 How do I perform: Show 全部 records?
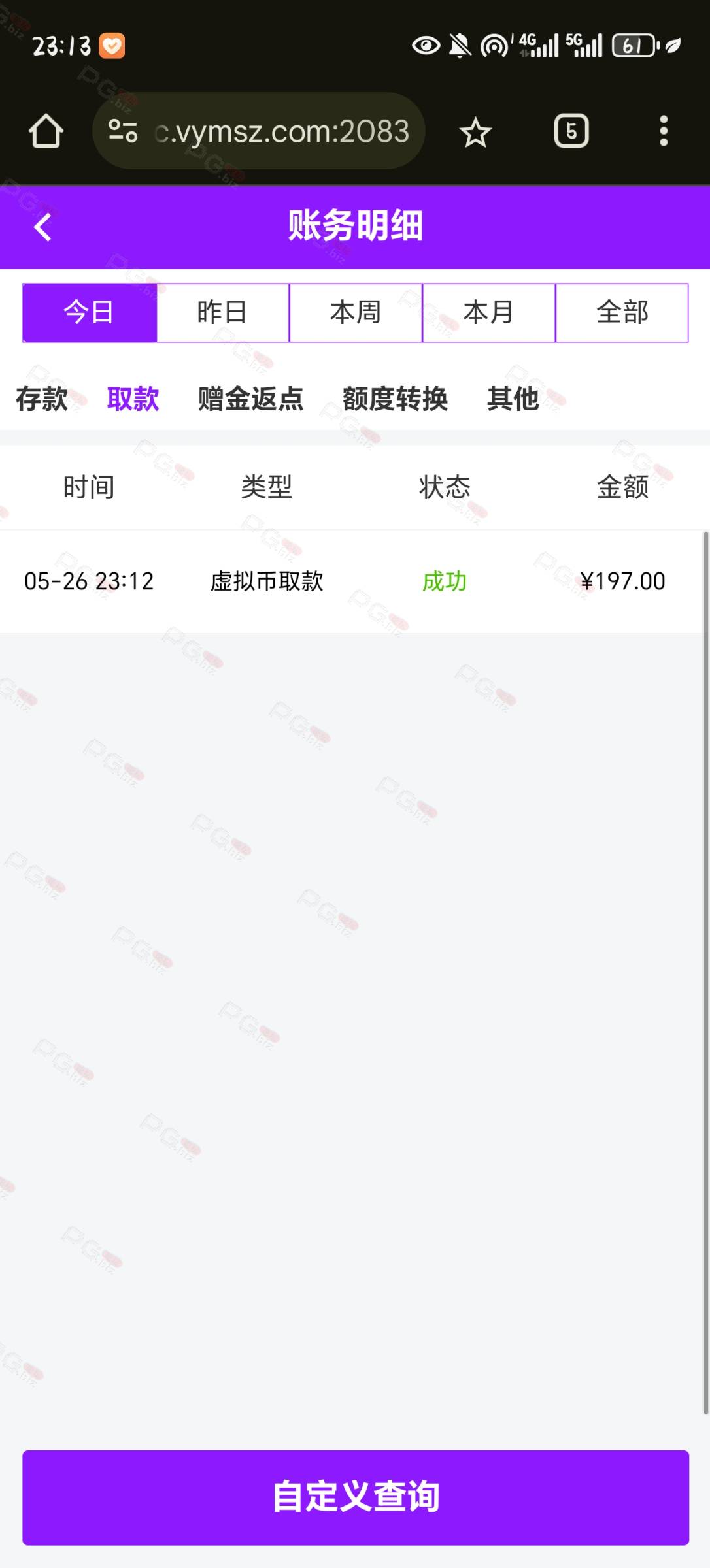pyautogui.click(x=622, y=312)
